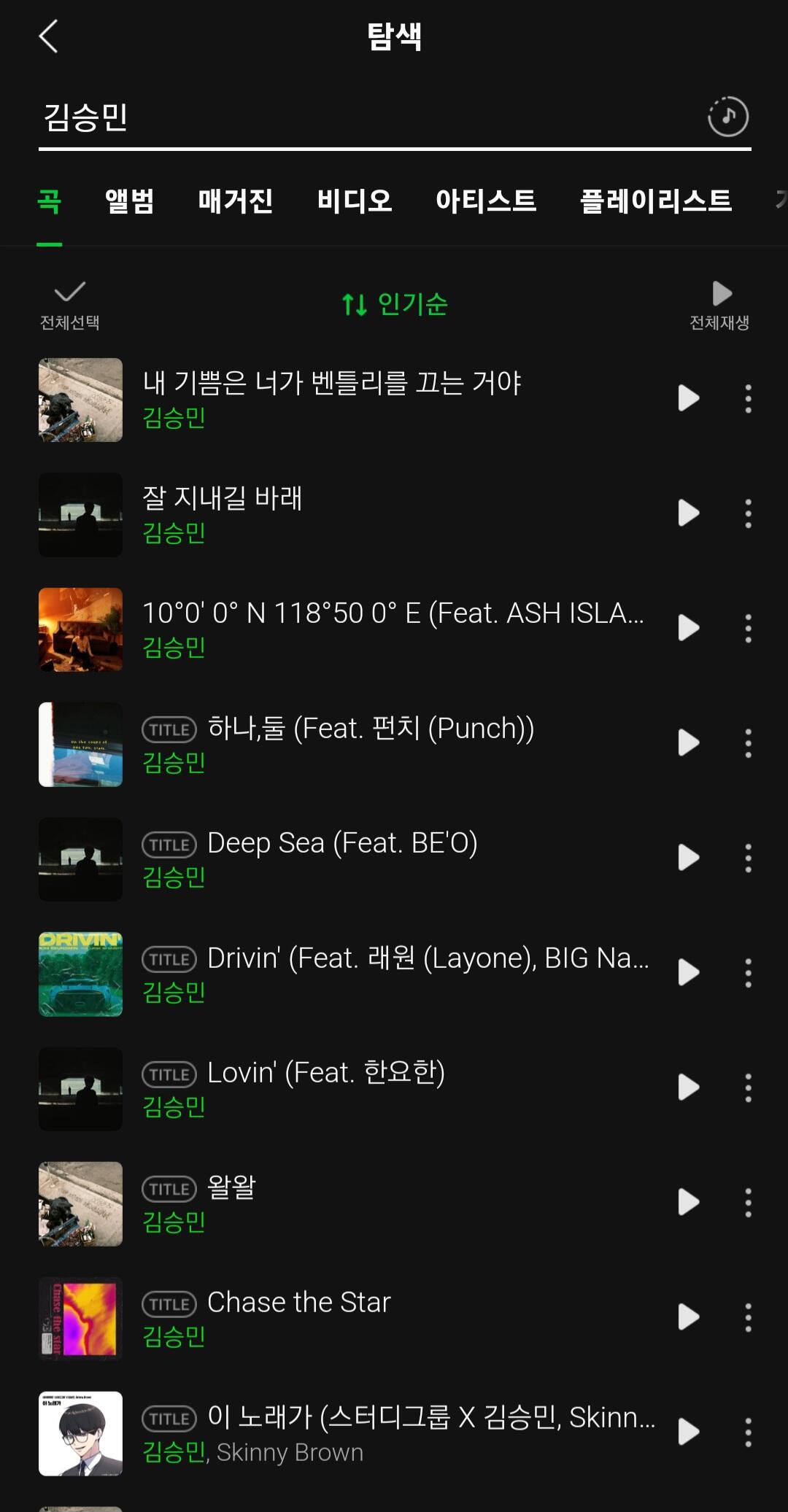Image resolution: width=788 pixels, height=1512 pixels.
Task: Open more options for 잘 지내길 바래
Action: pyautogui.click(x=748, y=513)
